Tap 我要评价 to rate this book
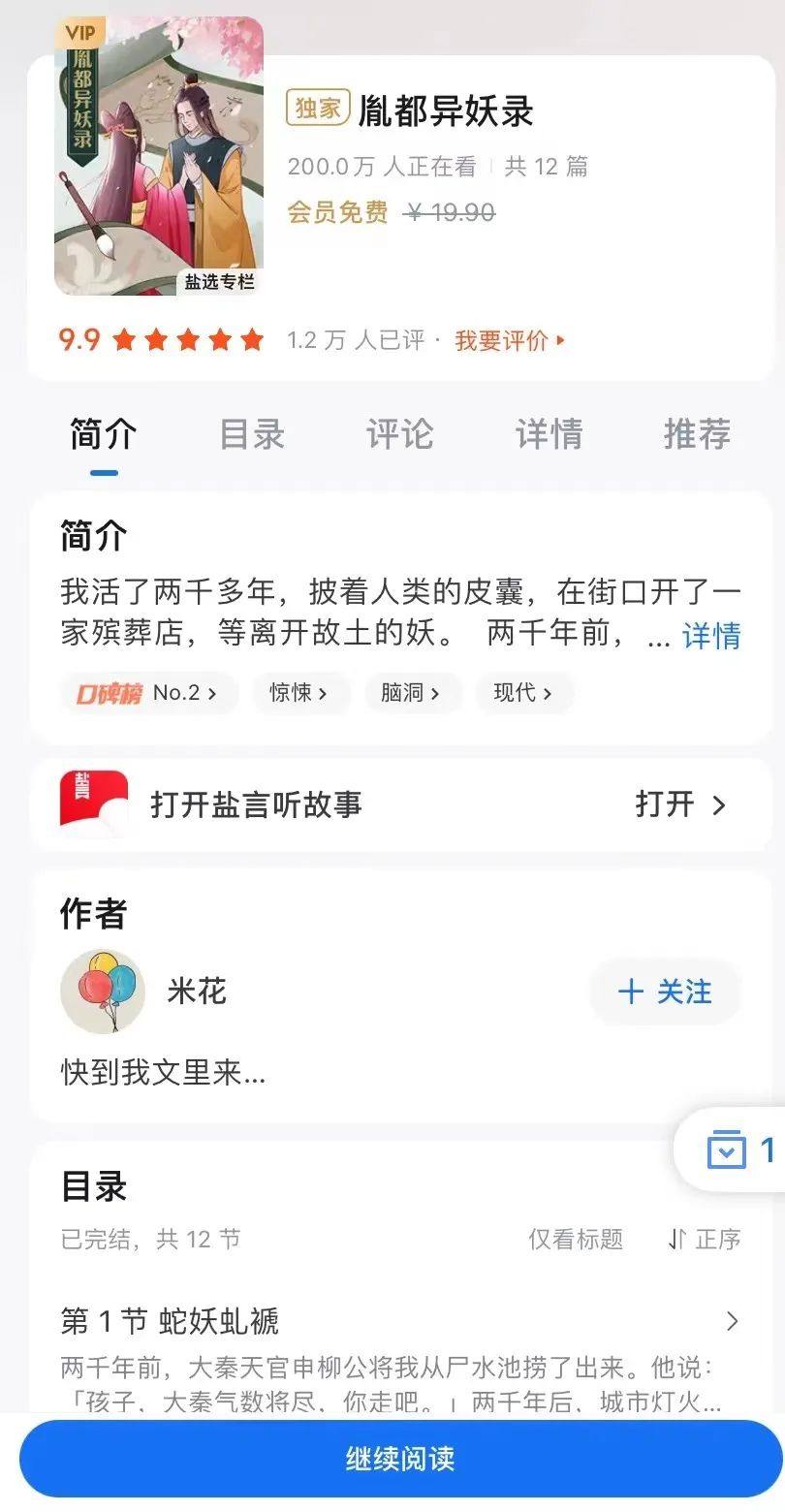This screenshot has height=1512, width=785. (x=509, y=340)
